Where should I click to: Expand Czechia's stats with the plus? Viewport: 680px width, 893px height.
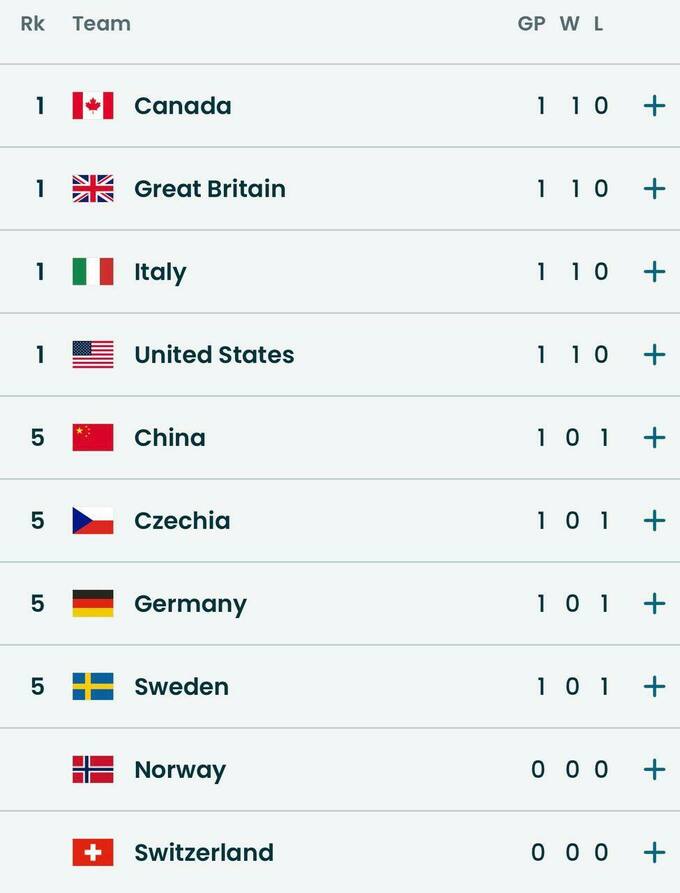click(x=654, y=521)
